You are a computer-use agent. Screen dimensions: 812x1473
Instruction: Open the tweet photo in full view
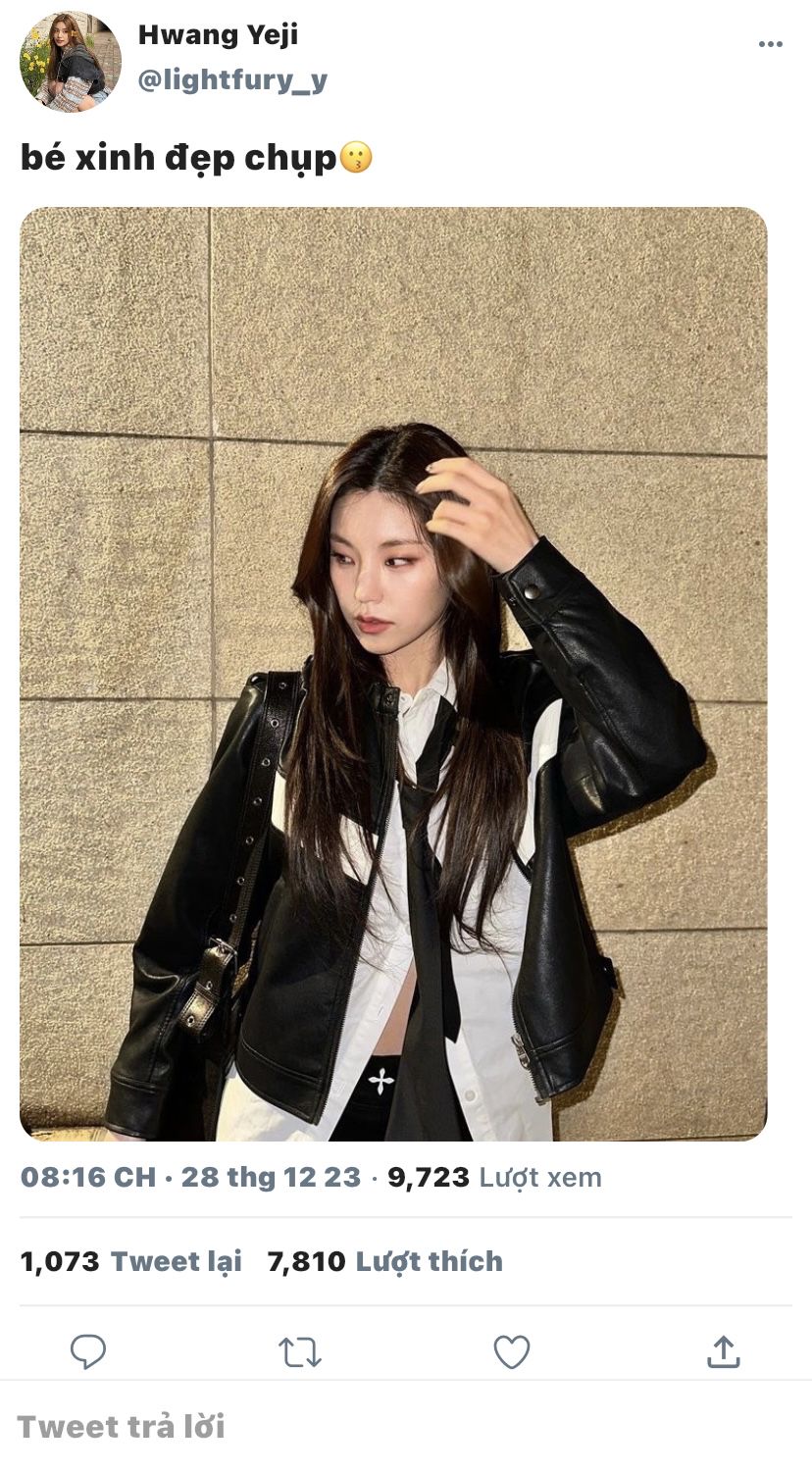[393, 673]
